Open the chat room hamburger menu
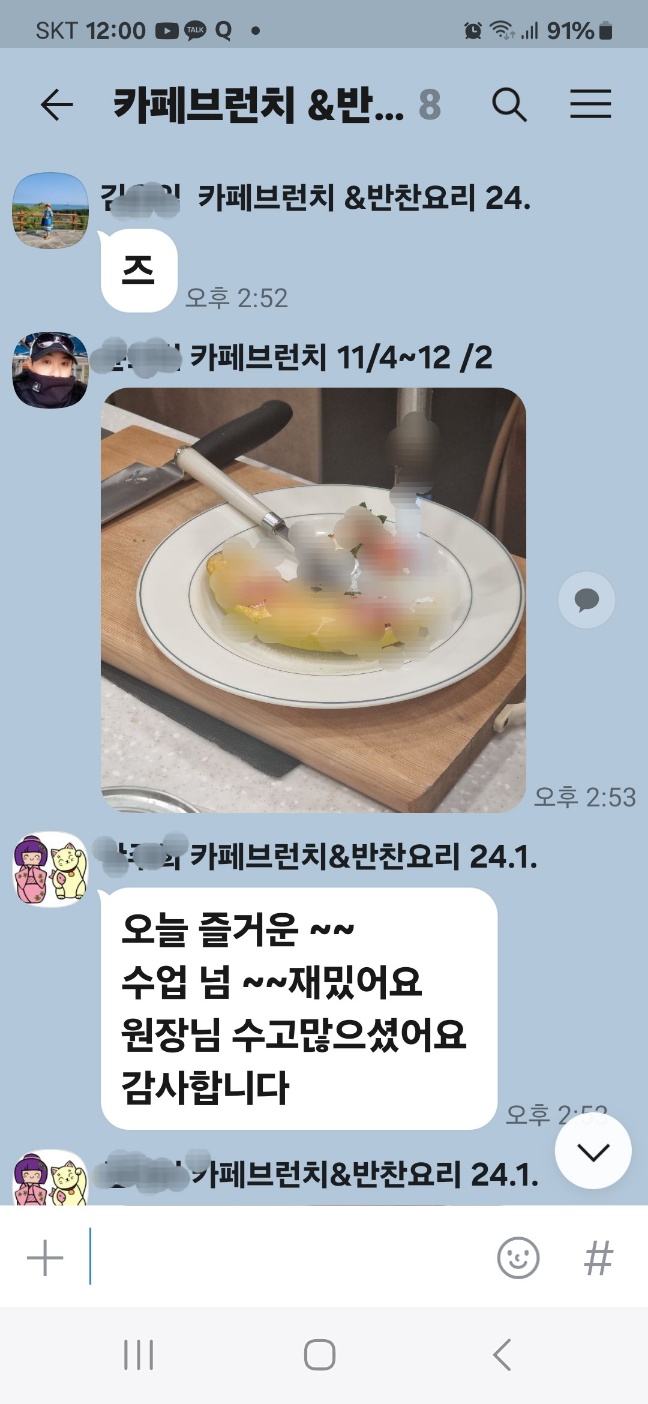The height and width of the screenshot is (1404, 648). coord(590,105)
